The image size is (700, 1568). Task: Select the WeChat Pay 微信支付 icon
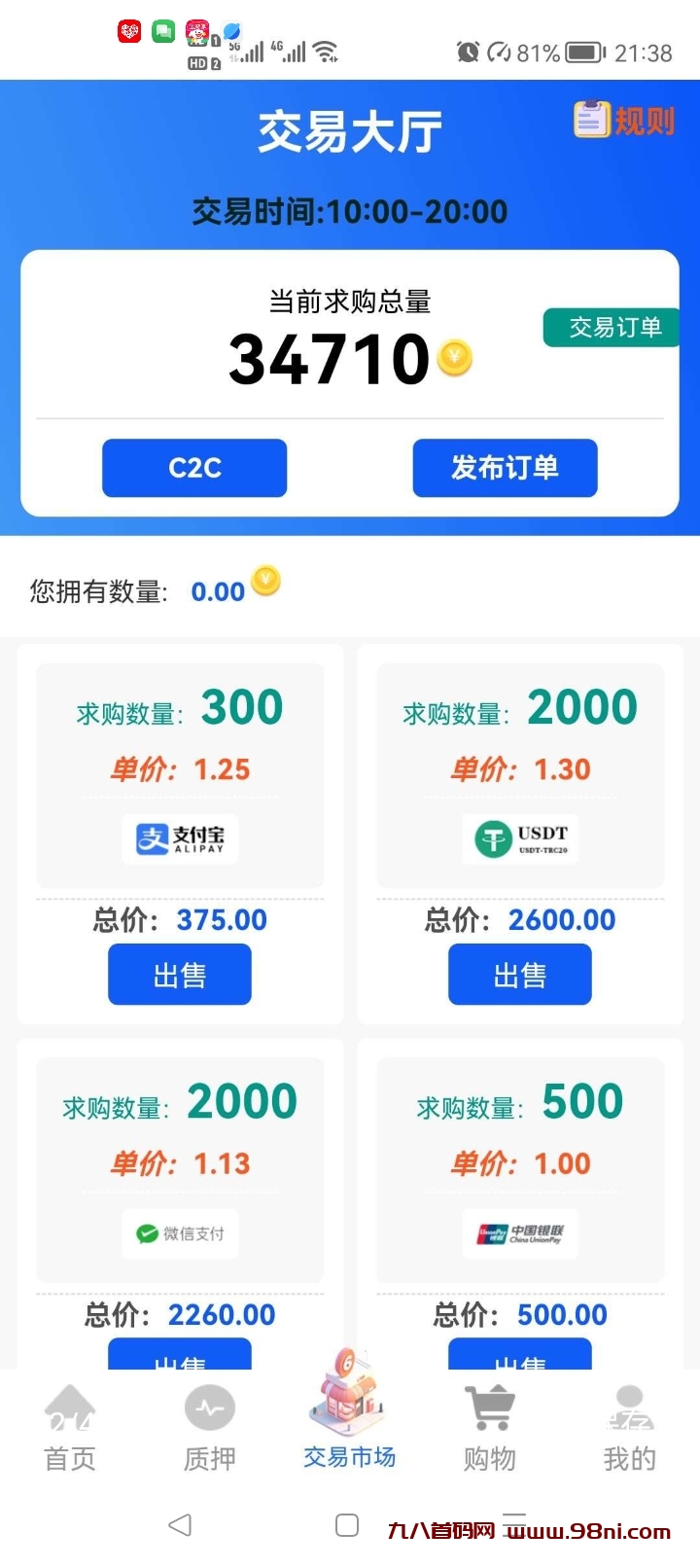[x=179, y=1233]
